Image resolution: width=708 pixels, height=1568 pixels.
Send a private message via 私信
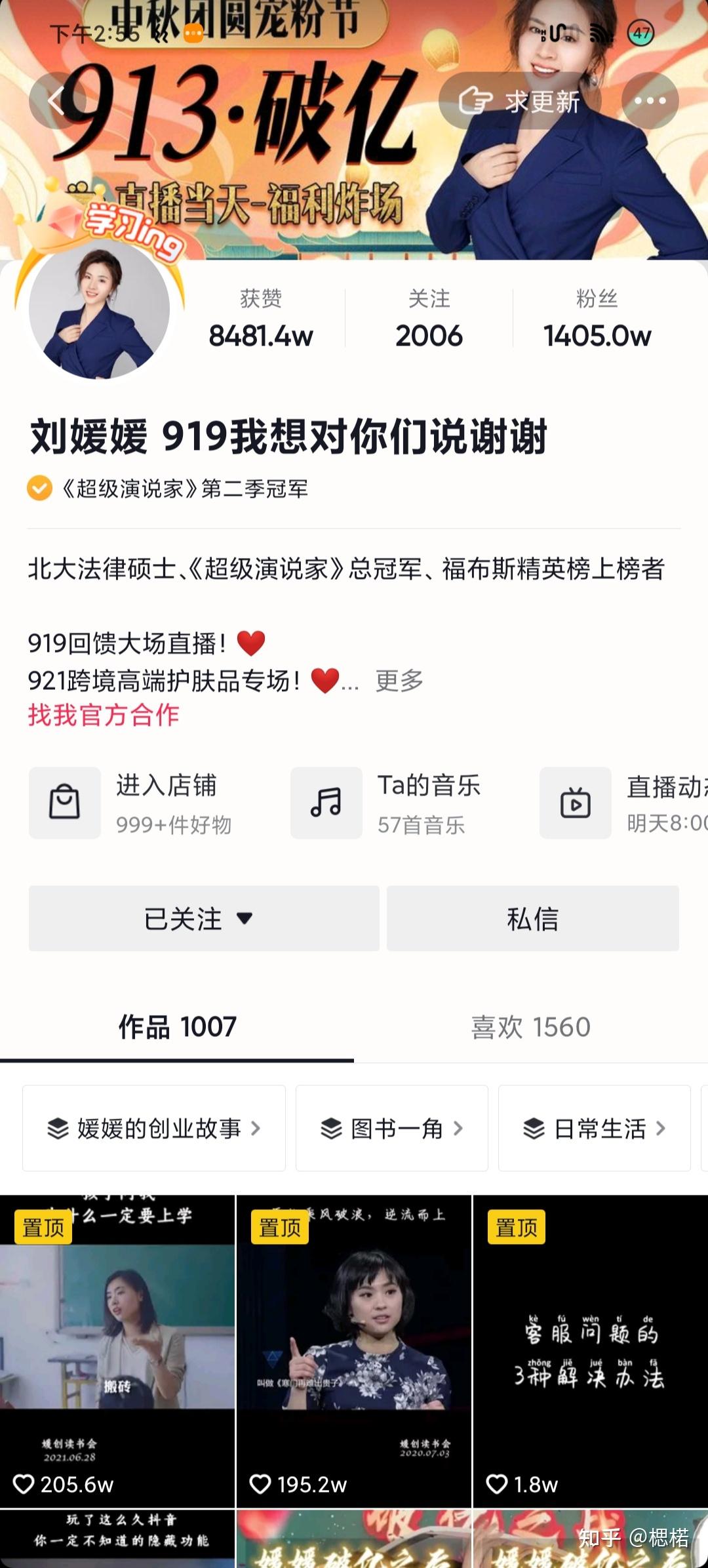pos(532,918)
